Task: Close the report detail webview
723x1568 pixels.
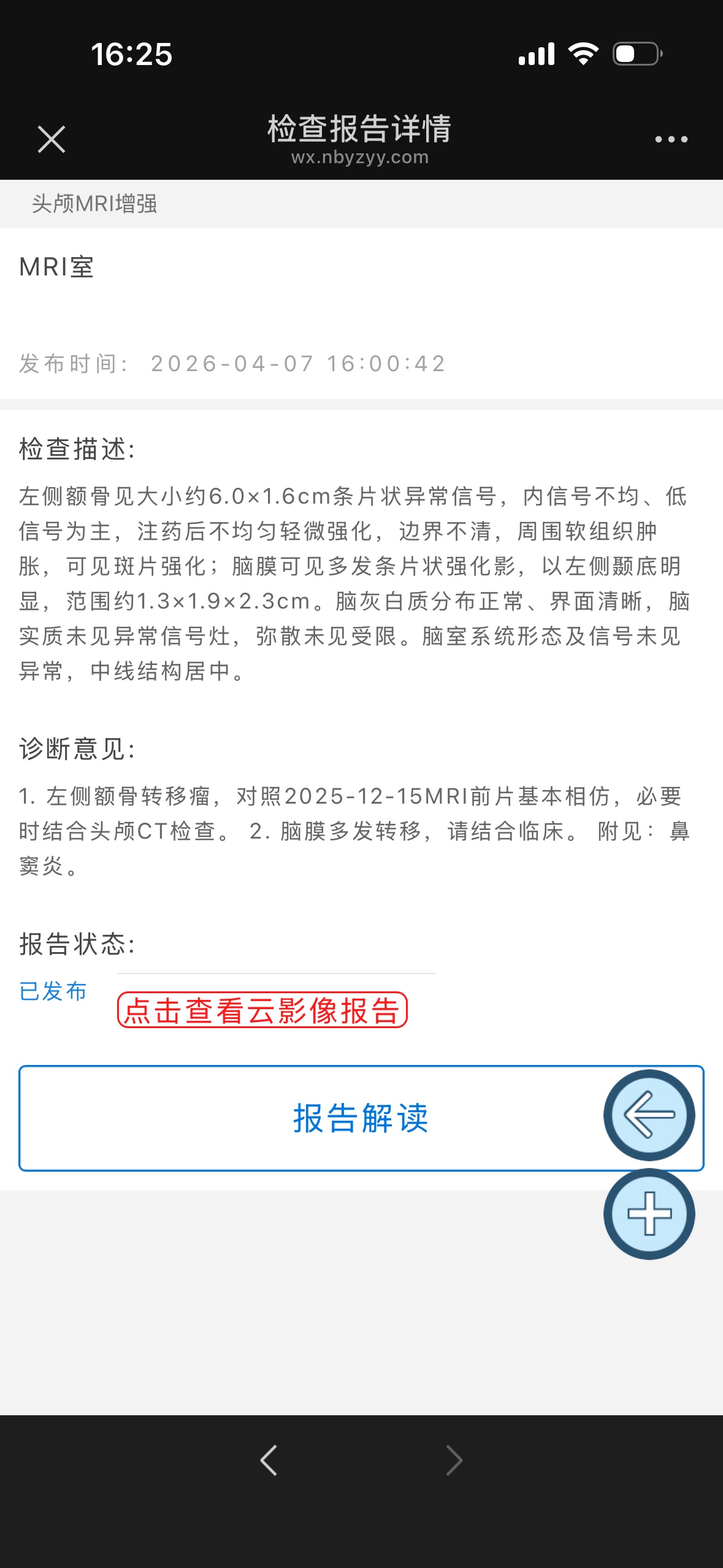Action: tap(52, 139)
